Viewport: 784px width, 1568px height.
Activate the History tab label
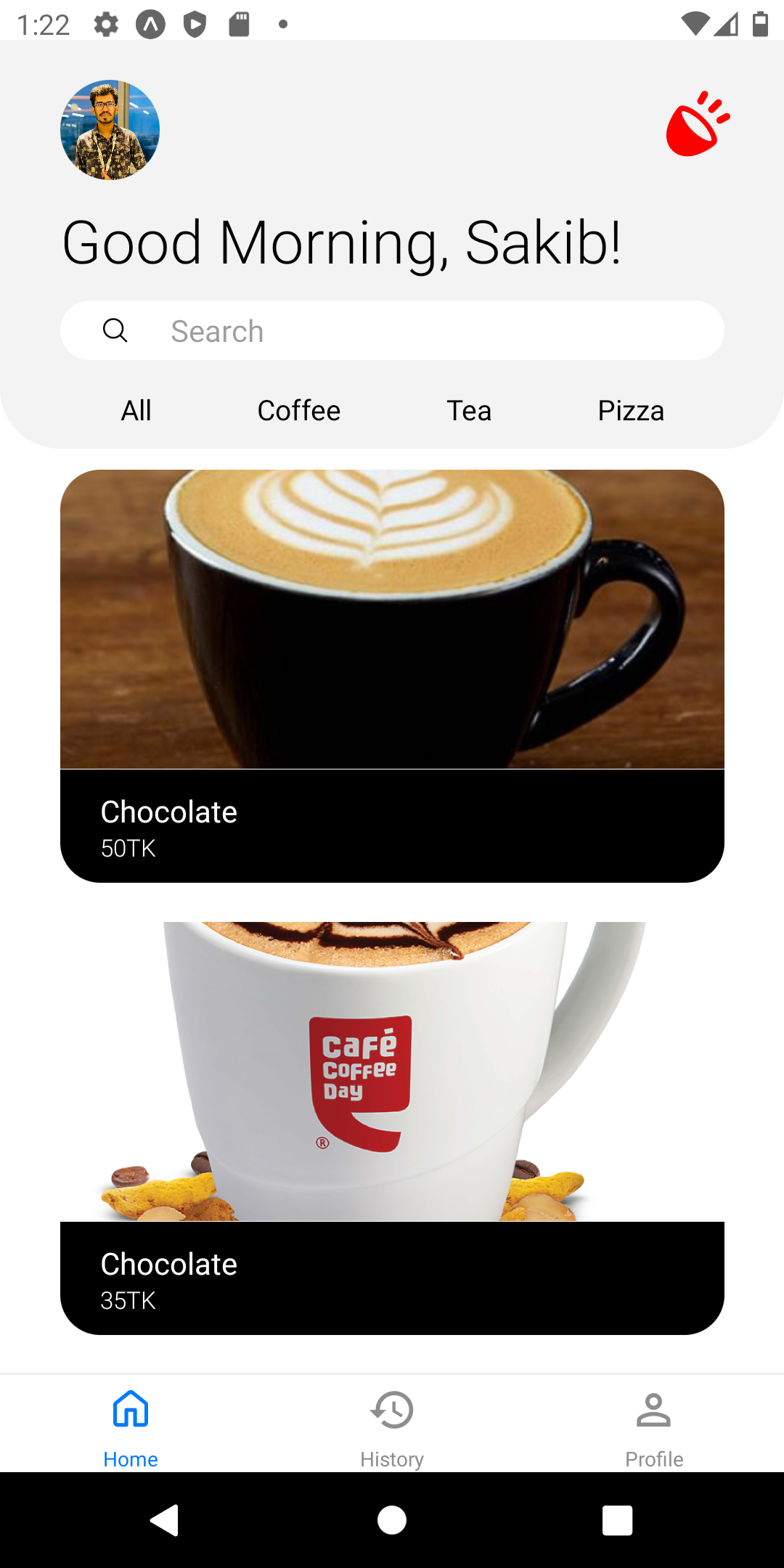(x=392, y=1459)
